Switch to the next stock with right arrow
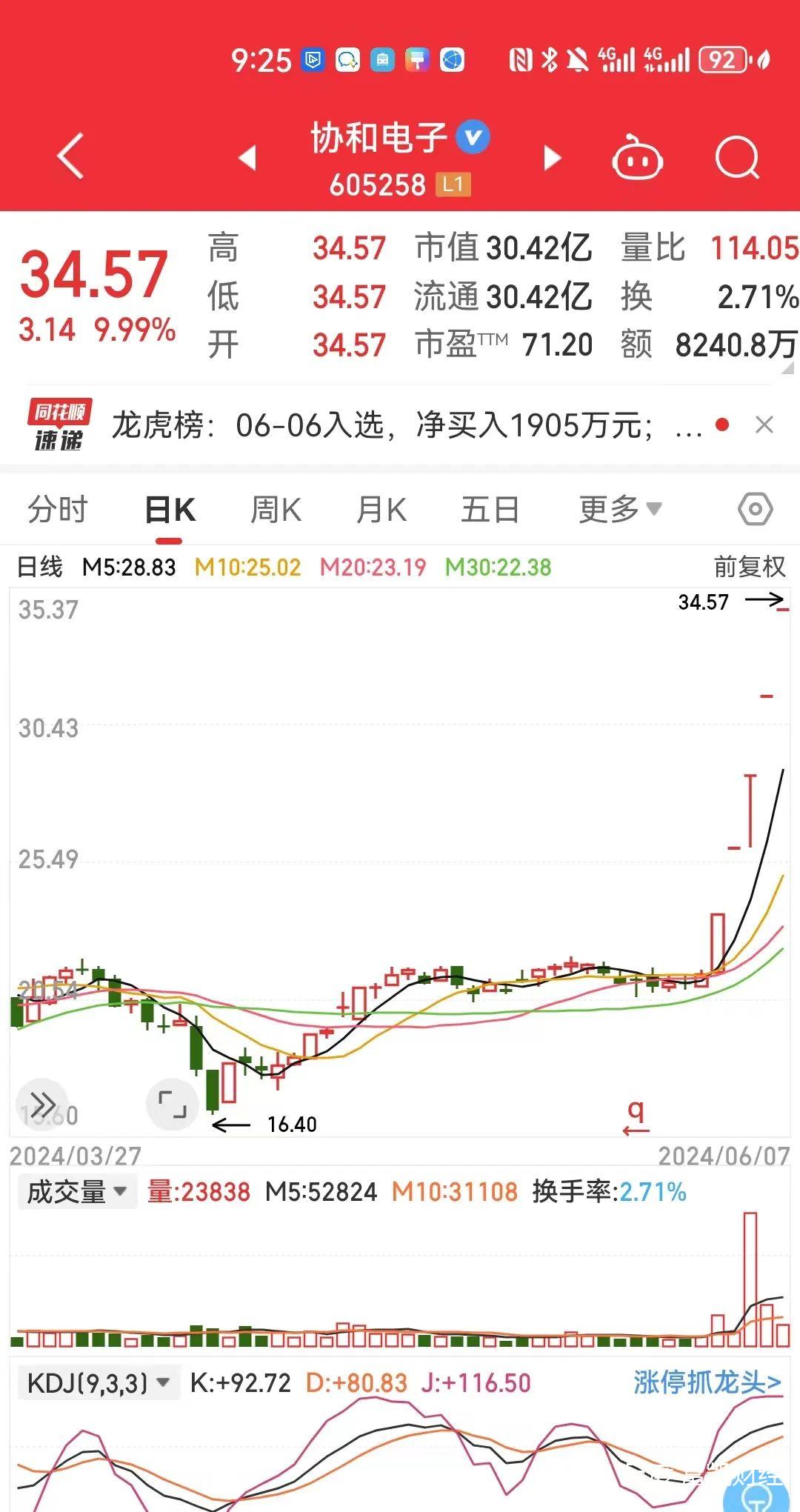 [552, 158]
